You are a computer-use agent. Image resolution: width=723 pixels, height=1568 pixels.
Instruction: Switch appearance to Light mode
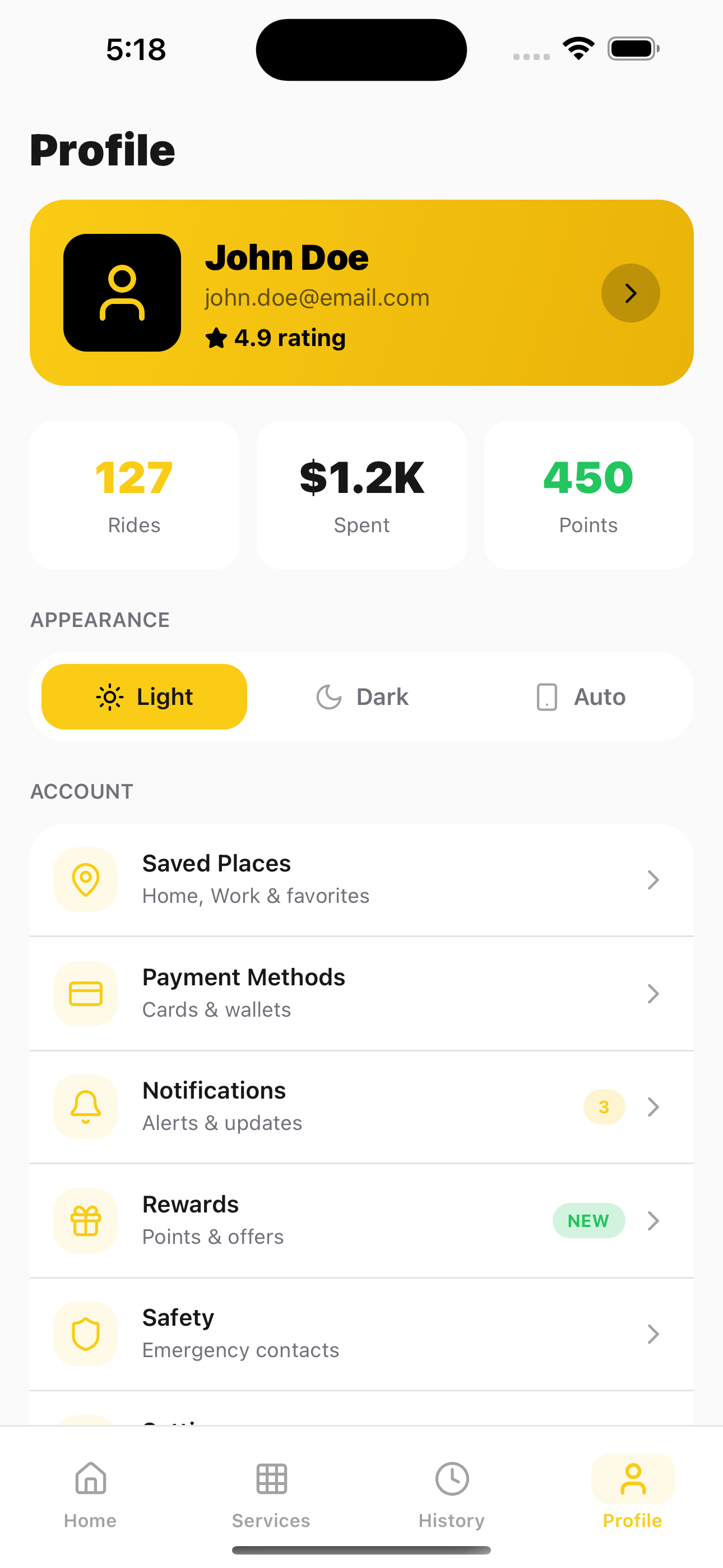click(143, 697)
